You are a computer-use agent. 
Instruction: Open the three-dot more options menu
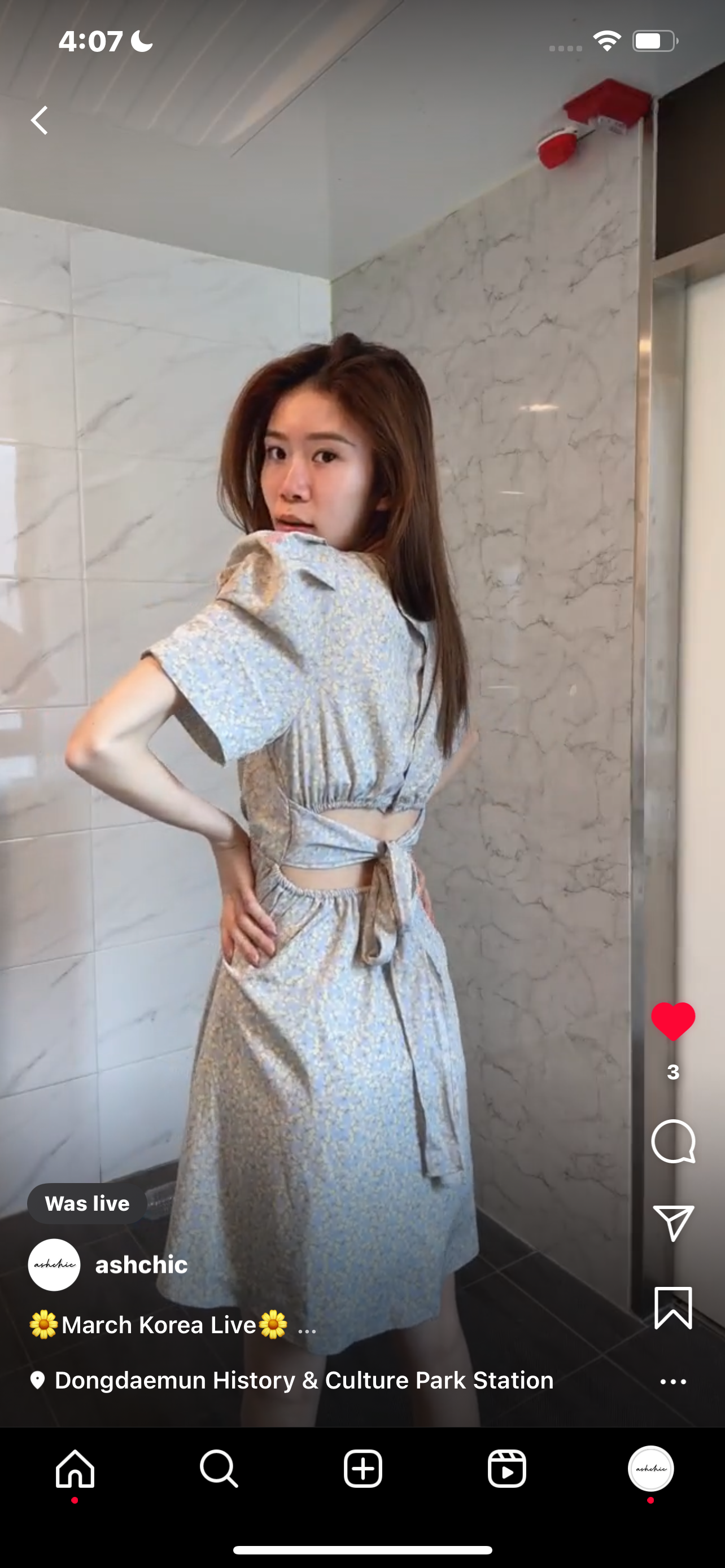(672, 1382)
